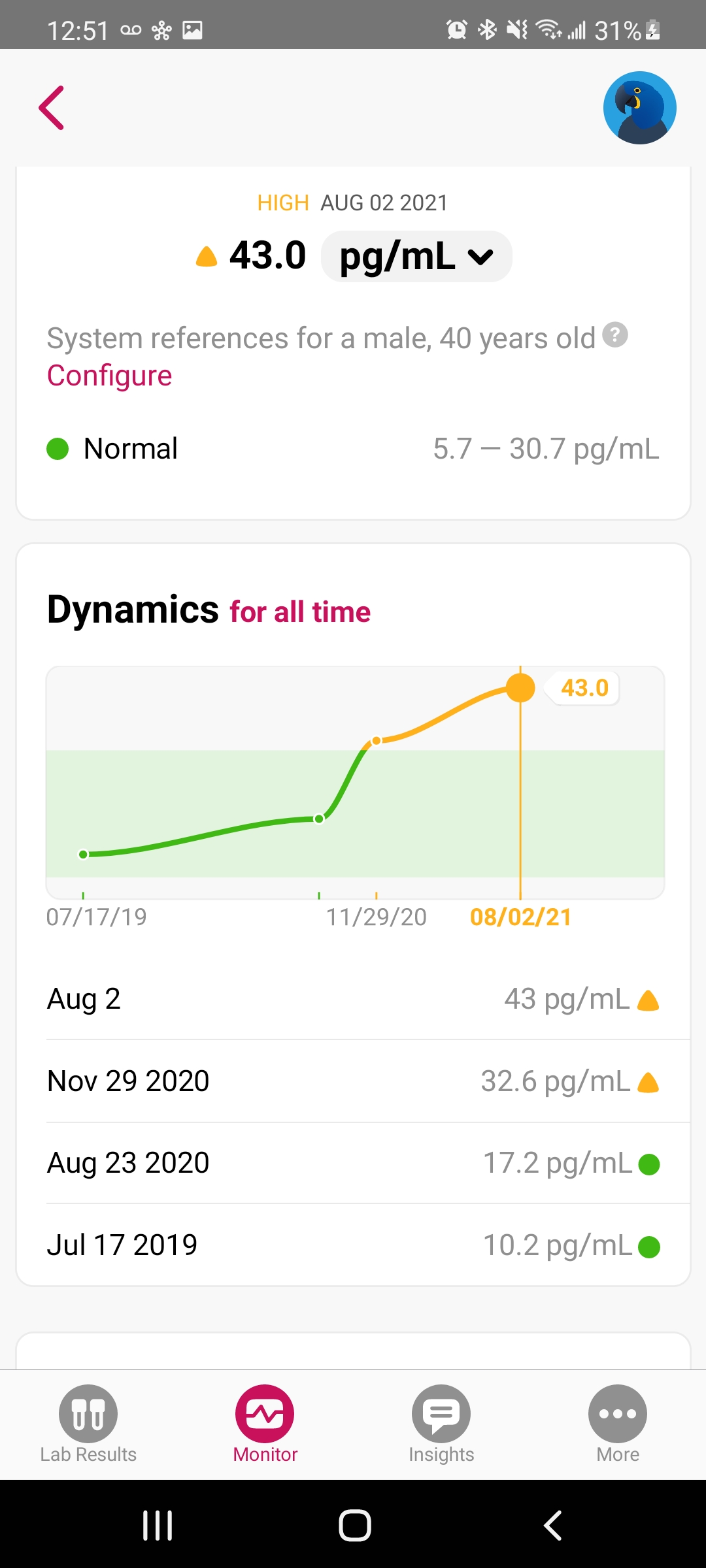Select the 07/17/19 point on chart
The image size is (706, 1568).
pyautogui.click(x=84, y=854)
